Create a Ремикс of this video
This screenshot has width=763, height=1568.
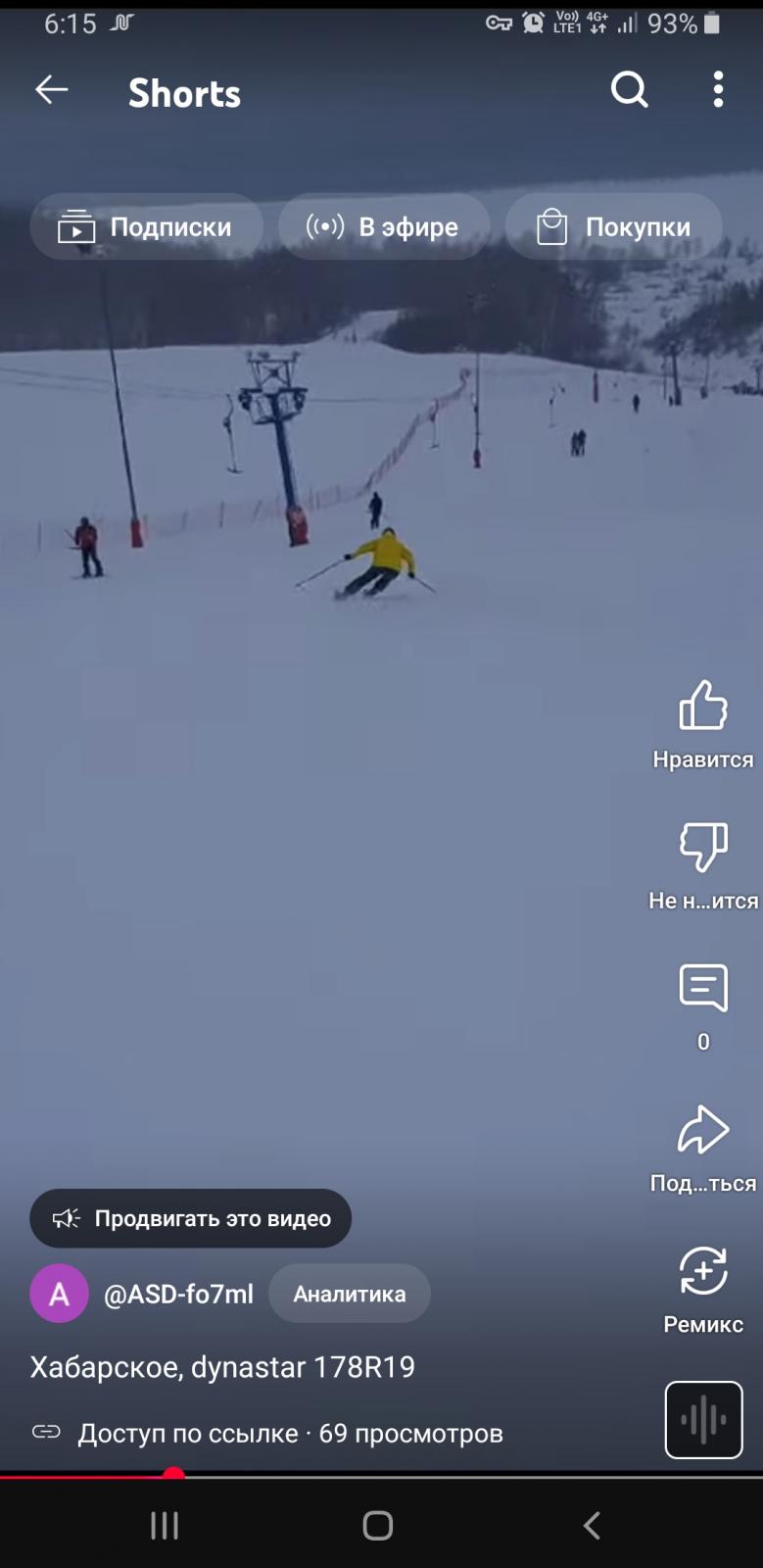703,1289
